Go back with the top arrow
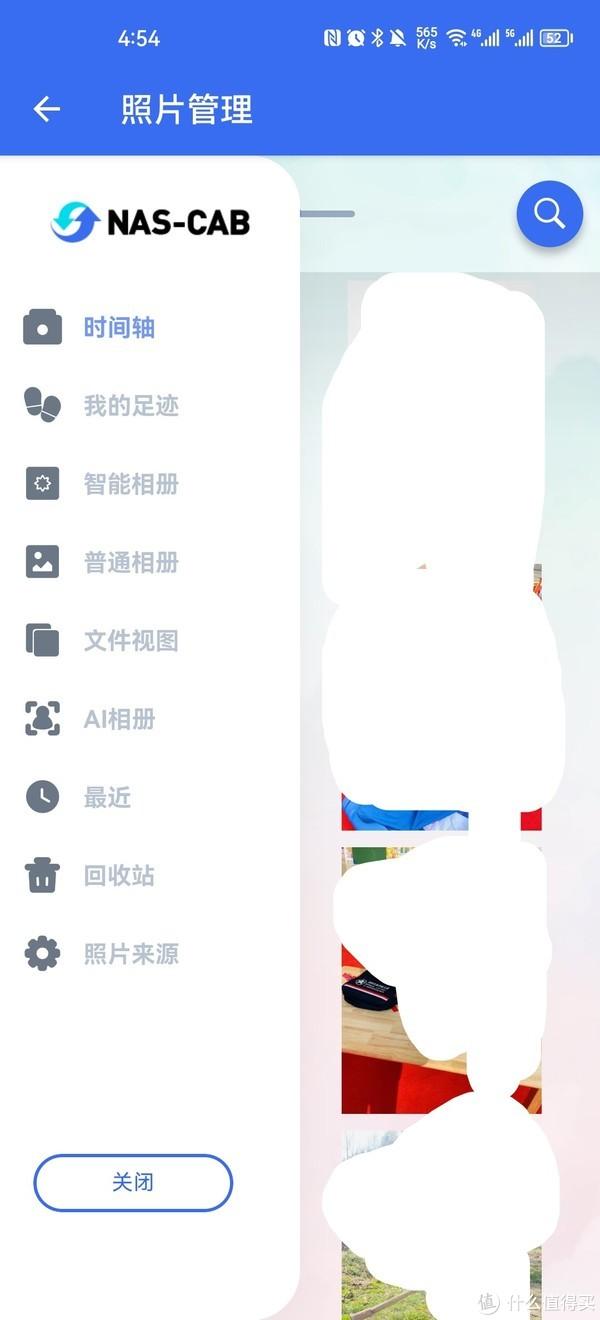 tap(47, 109)
